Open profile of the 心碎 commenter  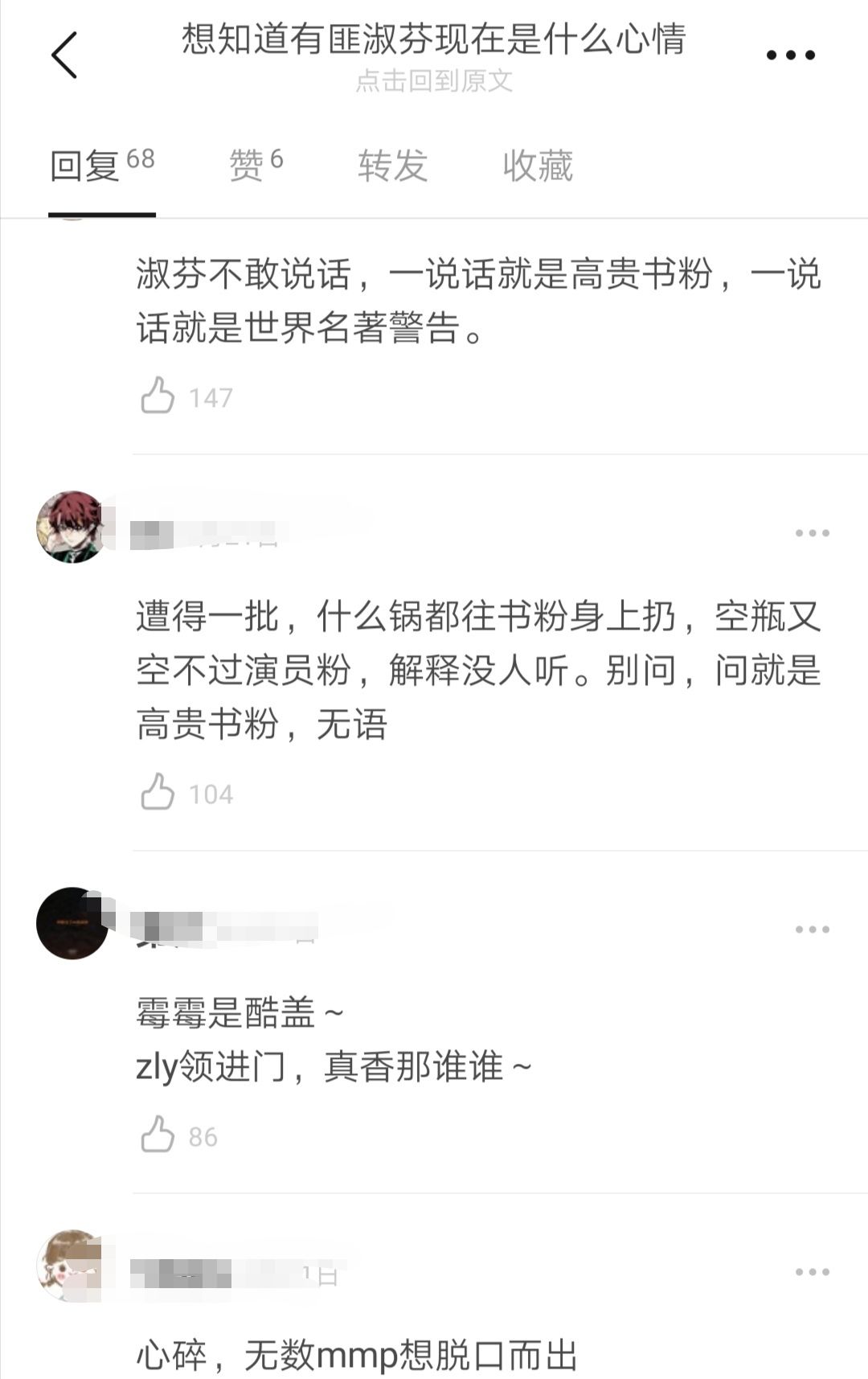72,1266
